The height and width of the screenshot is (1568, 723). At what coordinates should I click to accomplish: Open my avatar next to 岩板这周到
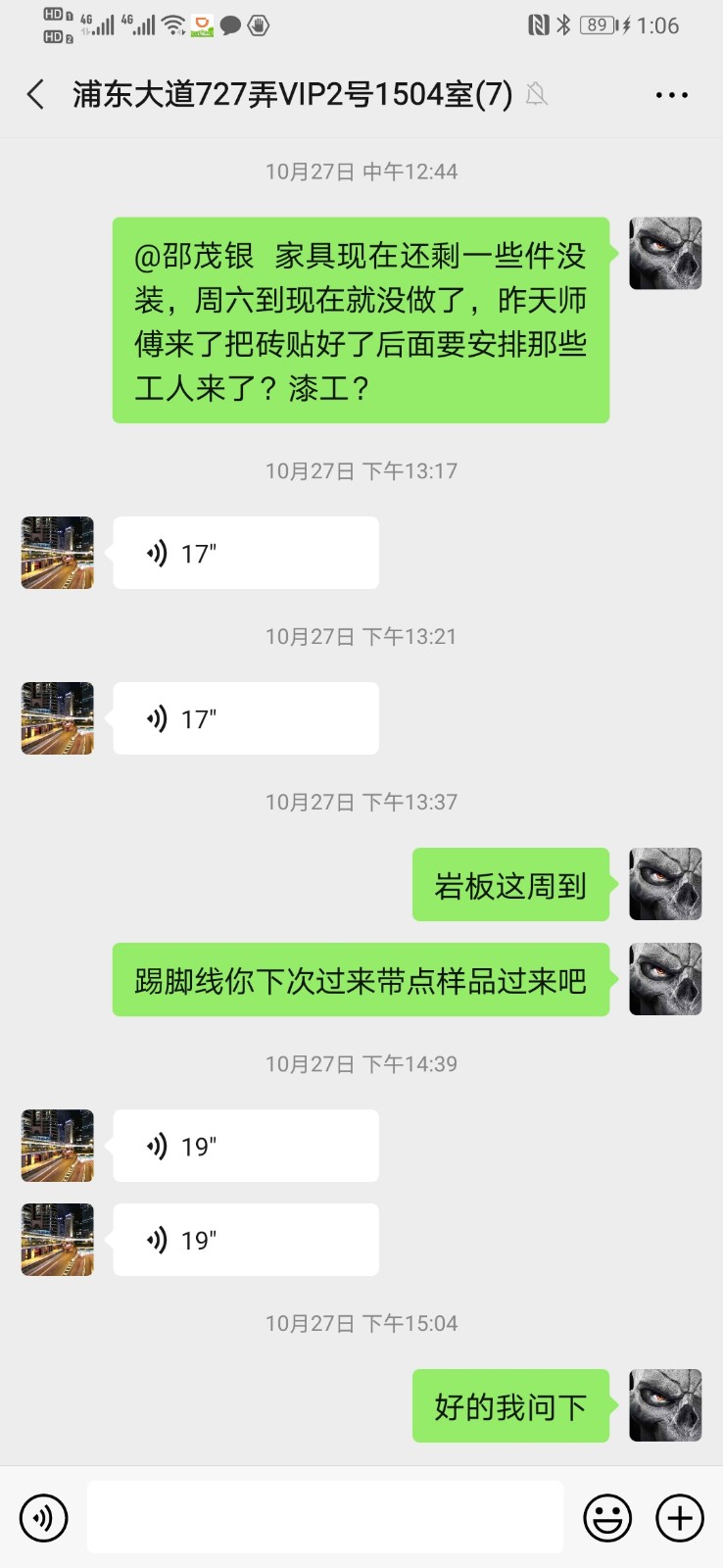(x=665, y=884)
